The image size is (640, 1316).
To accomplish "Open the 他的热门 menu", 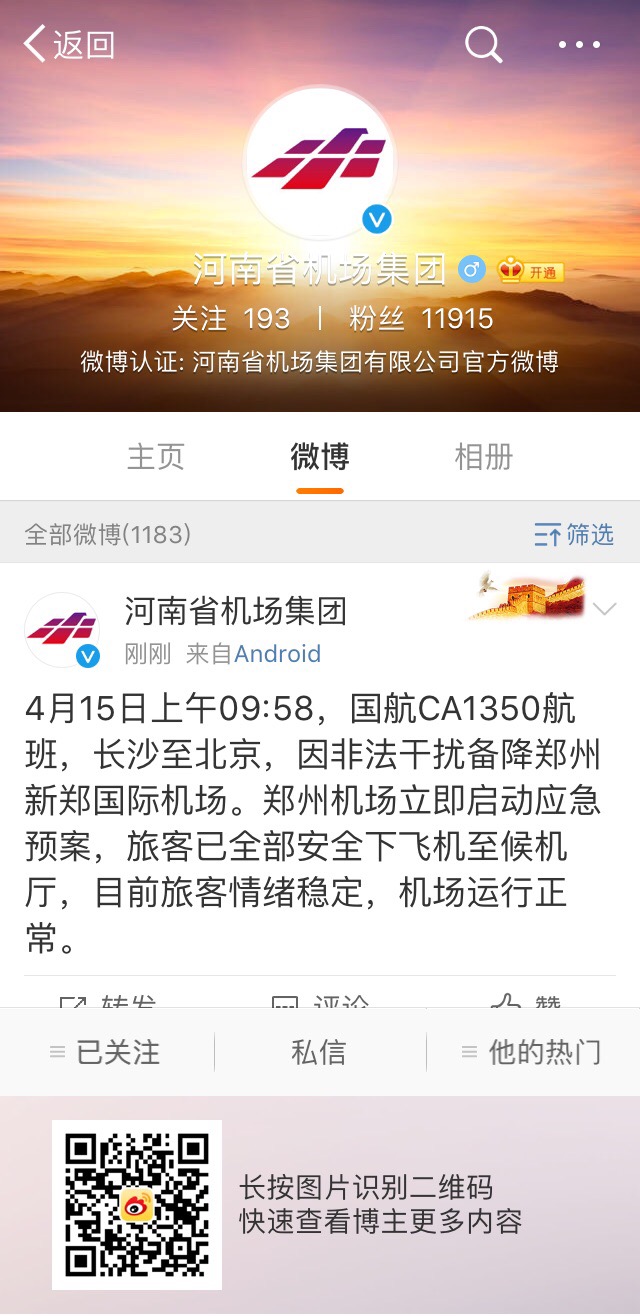I will pyautogui.click(x=532, y=1052).
